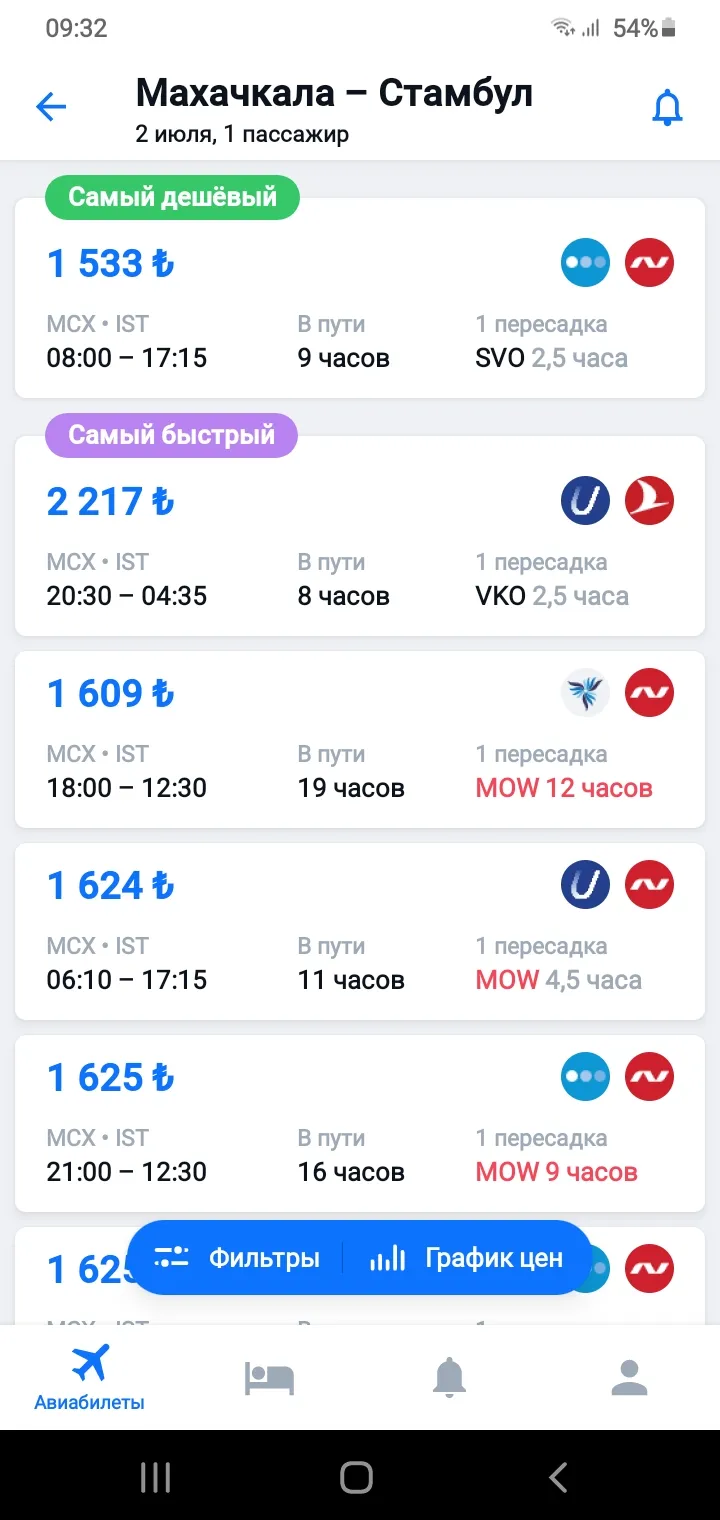The image size is (720, 1520).
Task: Open the notifications tab at bottom
Action: coord(450,1378)
